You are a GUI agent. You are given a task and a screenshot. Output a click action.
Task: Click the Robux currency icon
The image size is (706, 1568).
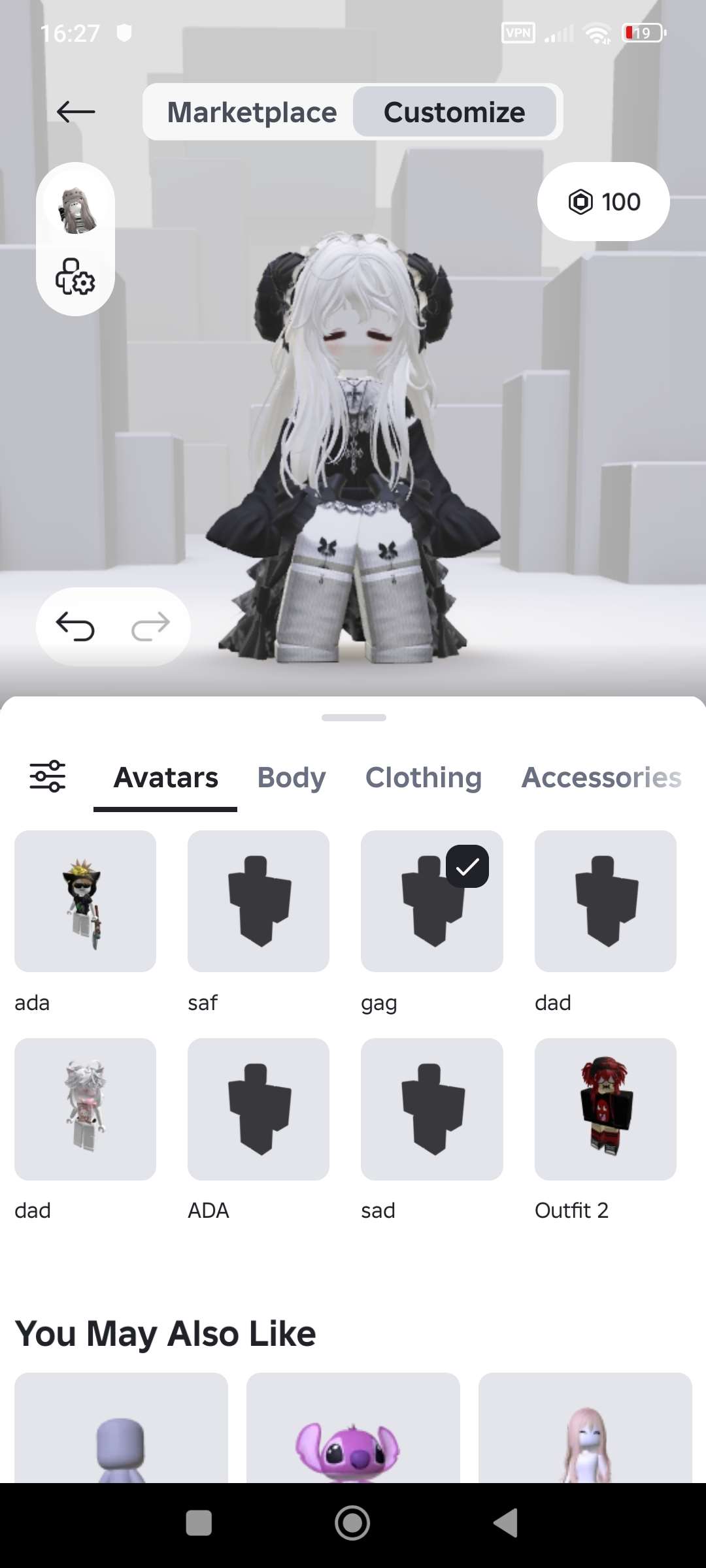pyautogui.click(x=582, y=201)
